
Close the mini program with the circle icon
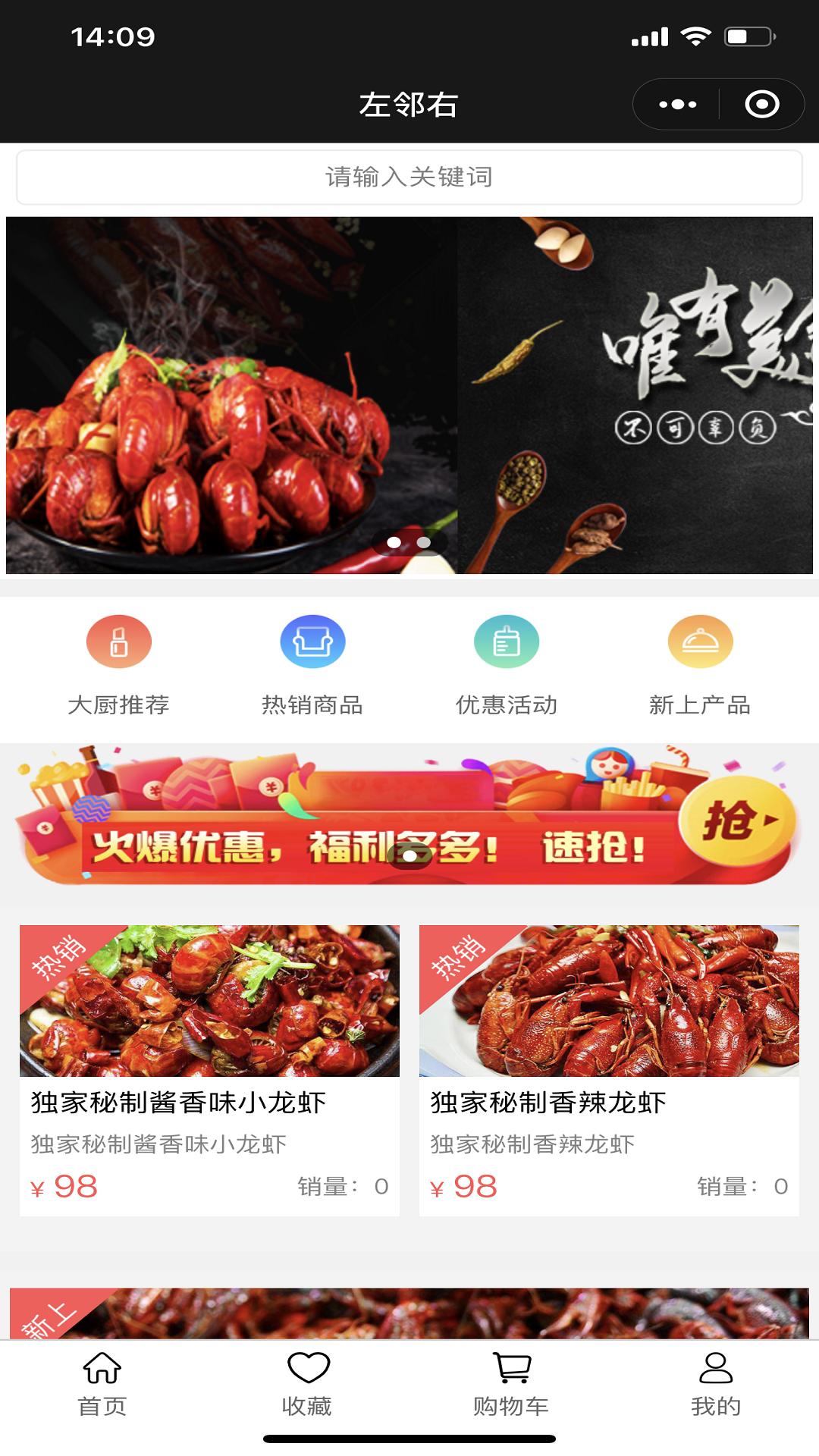point(762,105)
